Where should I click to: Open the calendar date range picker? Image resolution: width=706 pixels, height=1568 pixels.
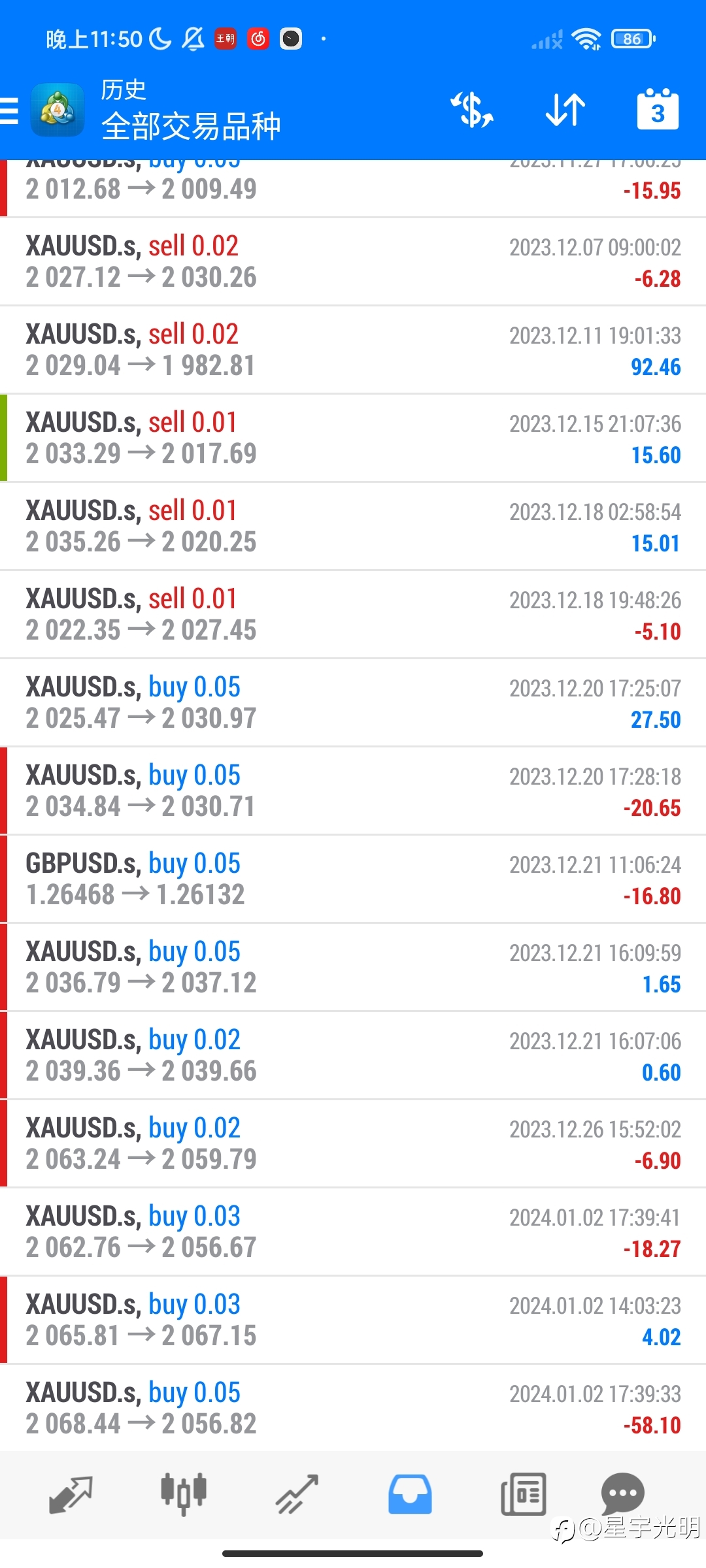point(658,109)
